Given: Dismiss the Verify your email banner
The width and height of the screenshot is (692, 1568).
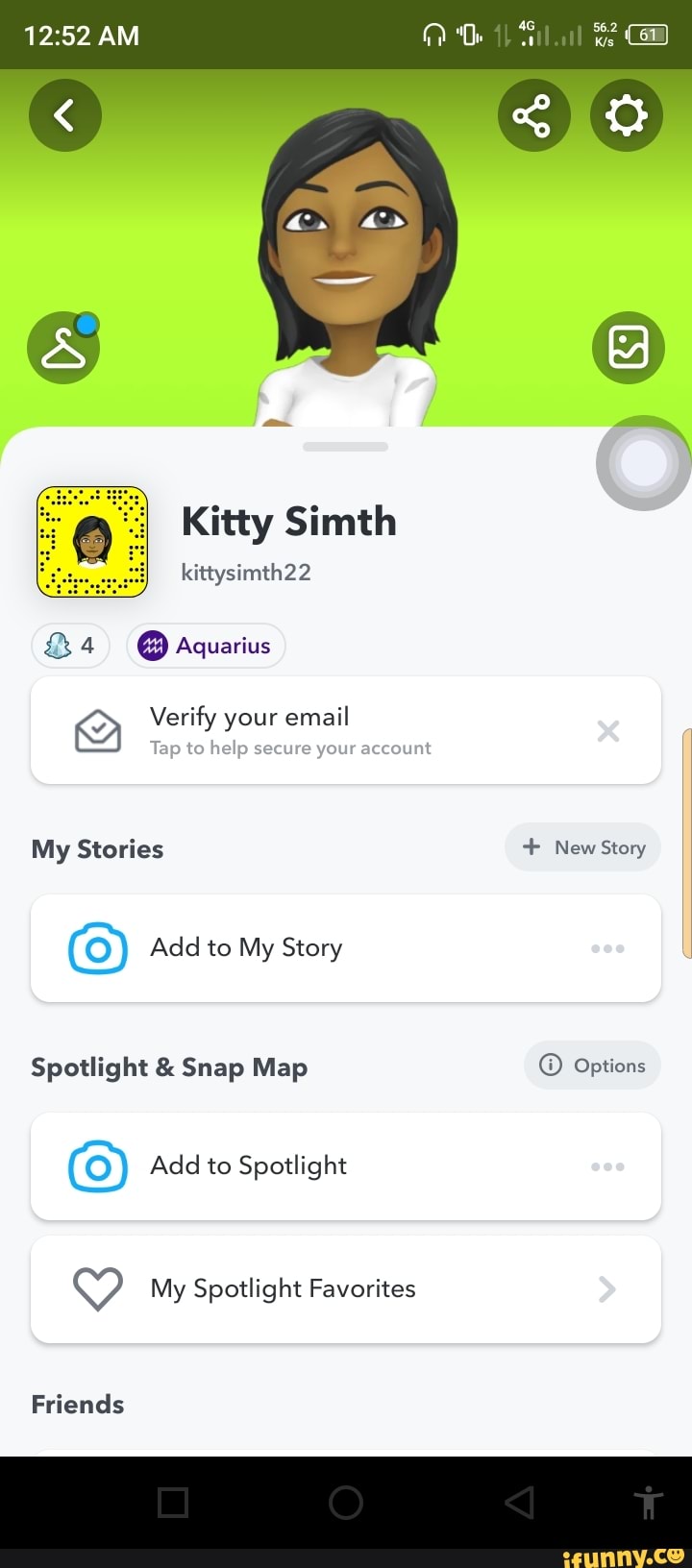Looking at the screenshot, I should pos(608,730).
